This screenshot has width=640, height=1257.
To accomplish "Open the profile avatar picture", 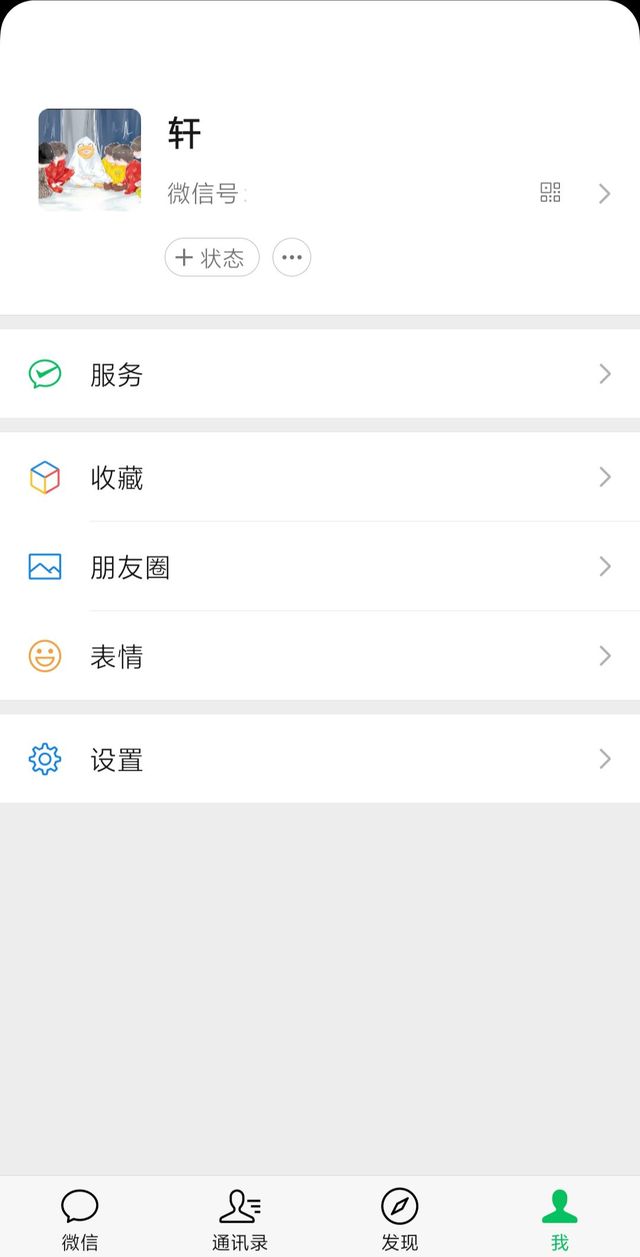I will [90, 160].
